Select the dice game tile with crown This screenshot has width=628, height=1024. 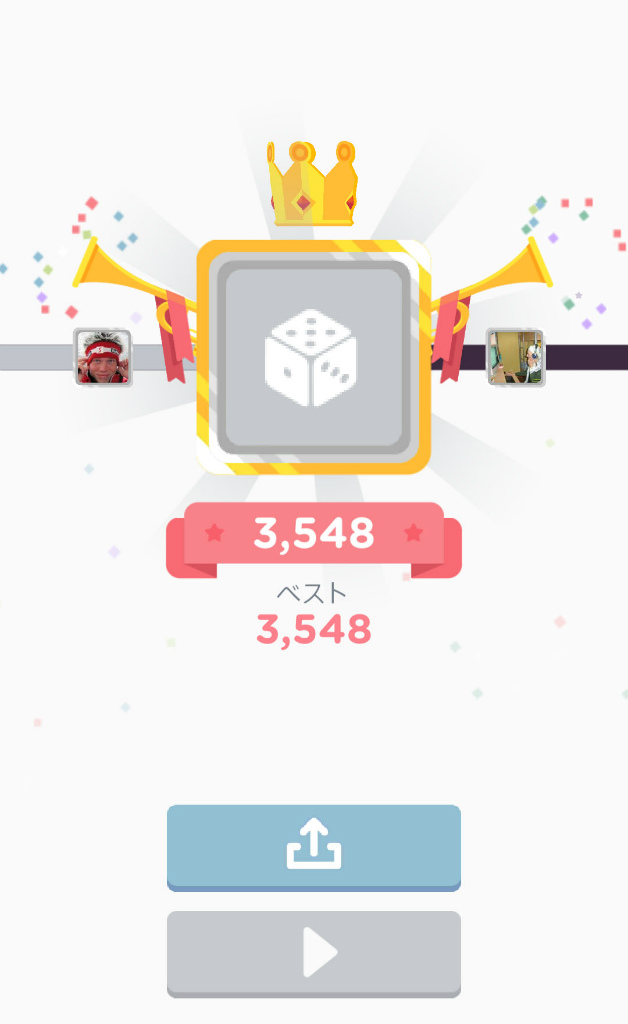[313, 356]
